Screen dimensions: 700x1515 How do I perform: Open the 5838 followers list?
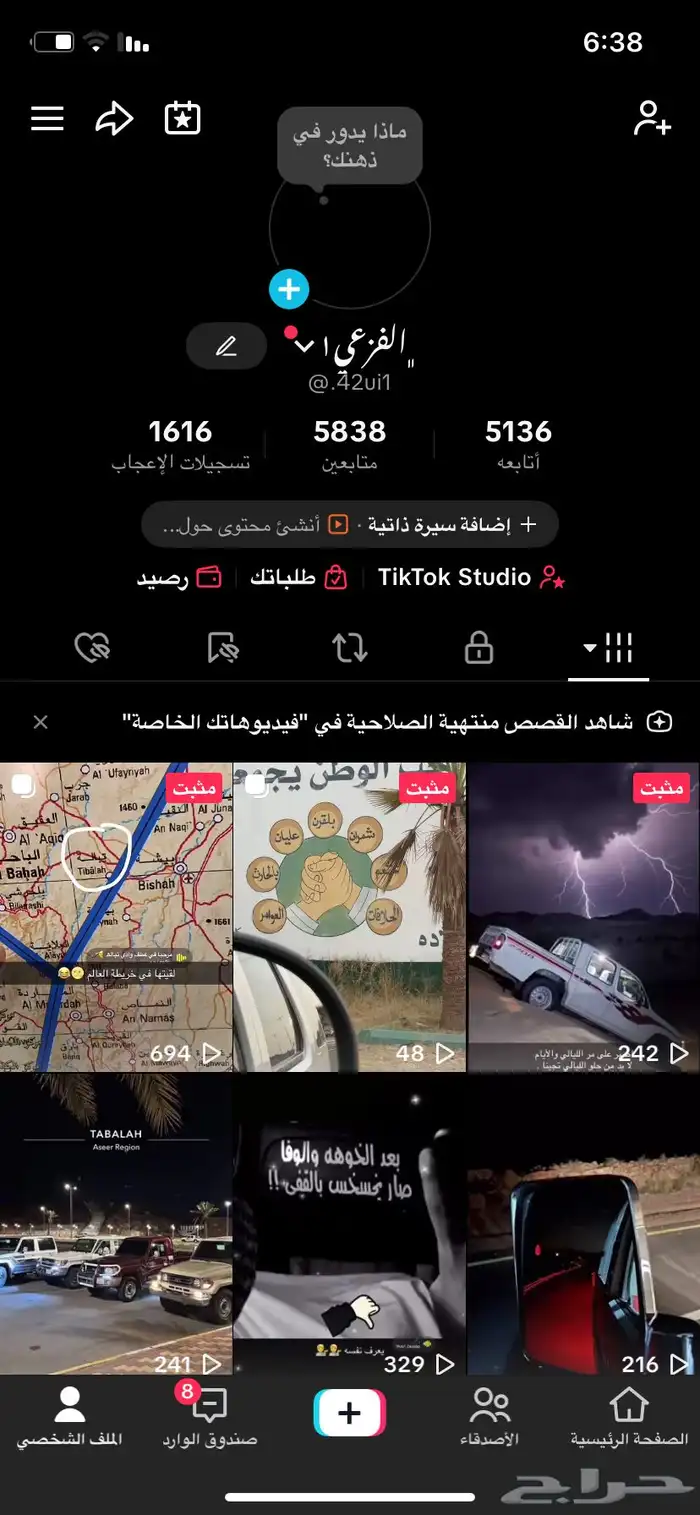point(349,445)
